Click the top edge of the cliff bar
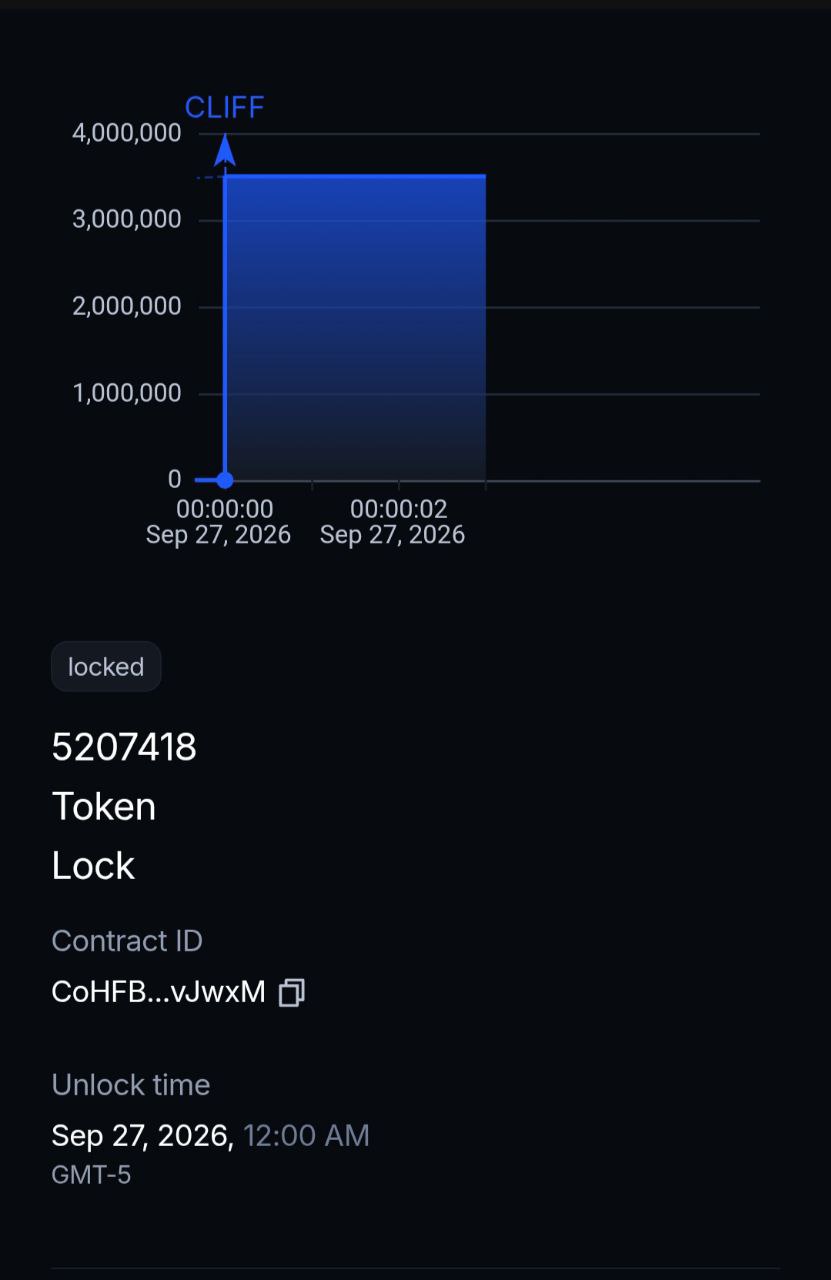This screenshot has height=1280, width=831. pos(355,175)
